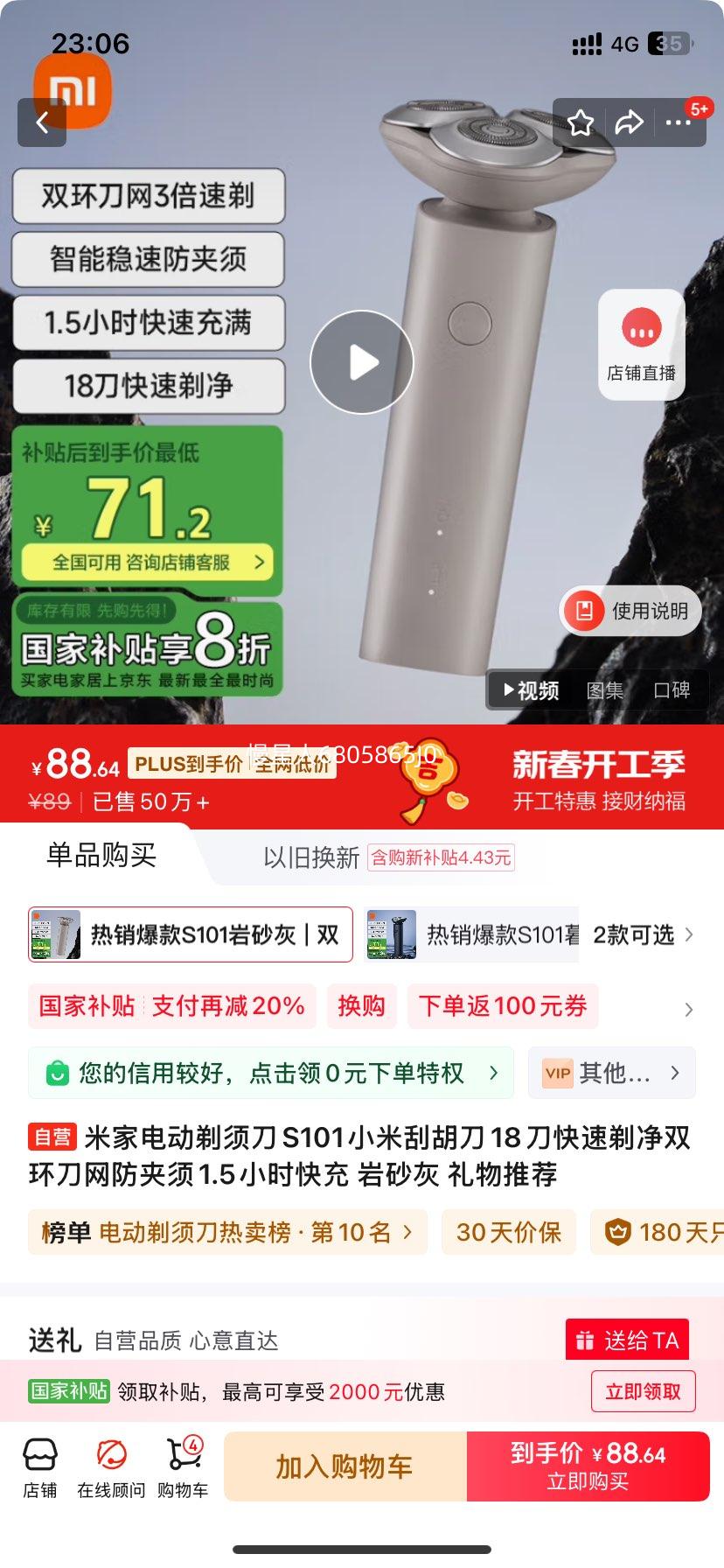724x1568 pixels.
Task: Play the product video
Action: [x=361, y=362]
